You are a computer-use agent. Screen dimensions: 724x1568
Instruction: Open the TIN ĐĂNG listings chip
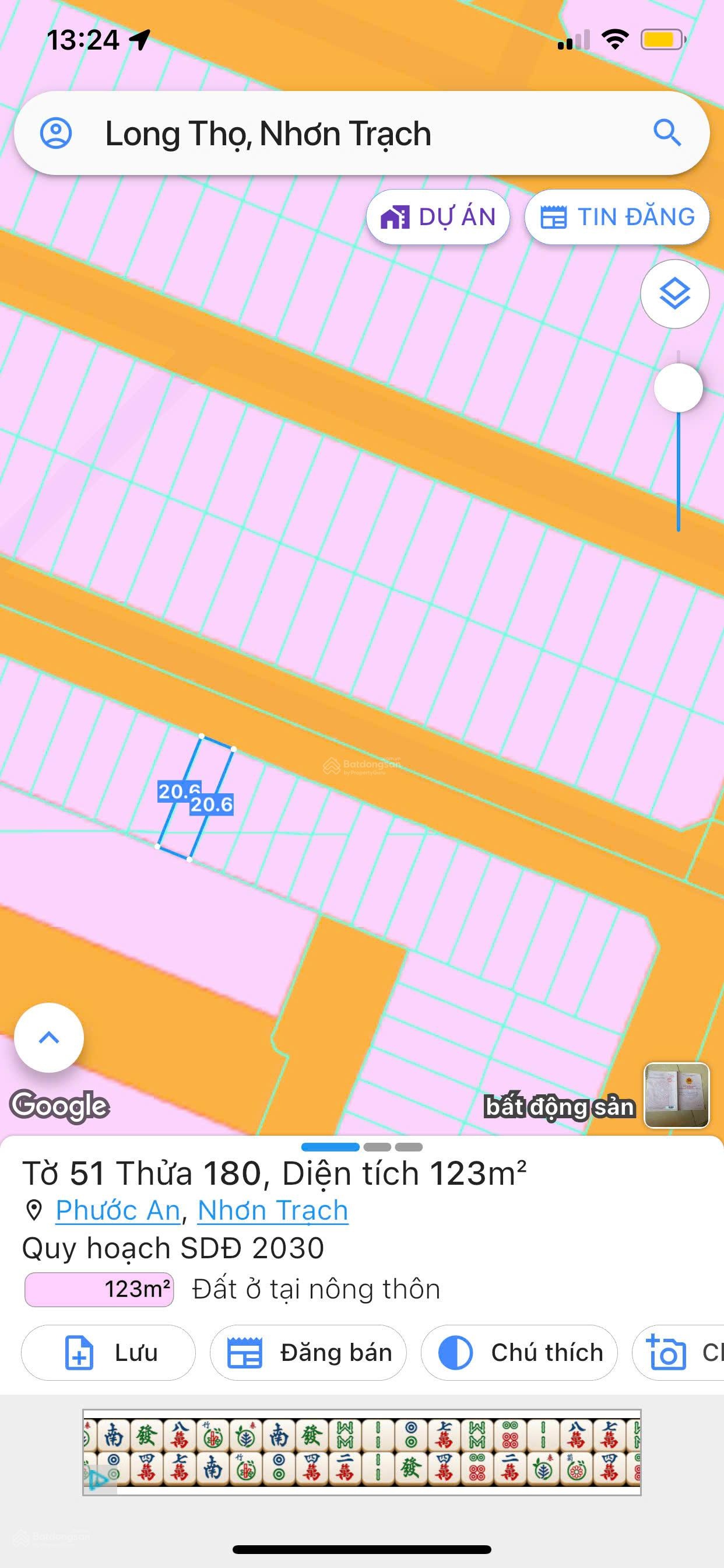pyautogui.click(x=616, y=218)
